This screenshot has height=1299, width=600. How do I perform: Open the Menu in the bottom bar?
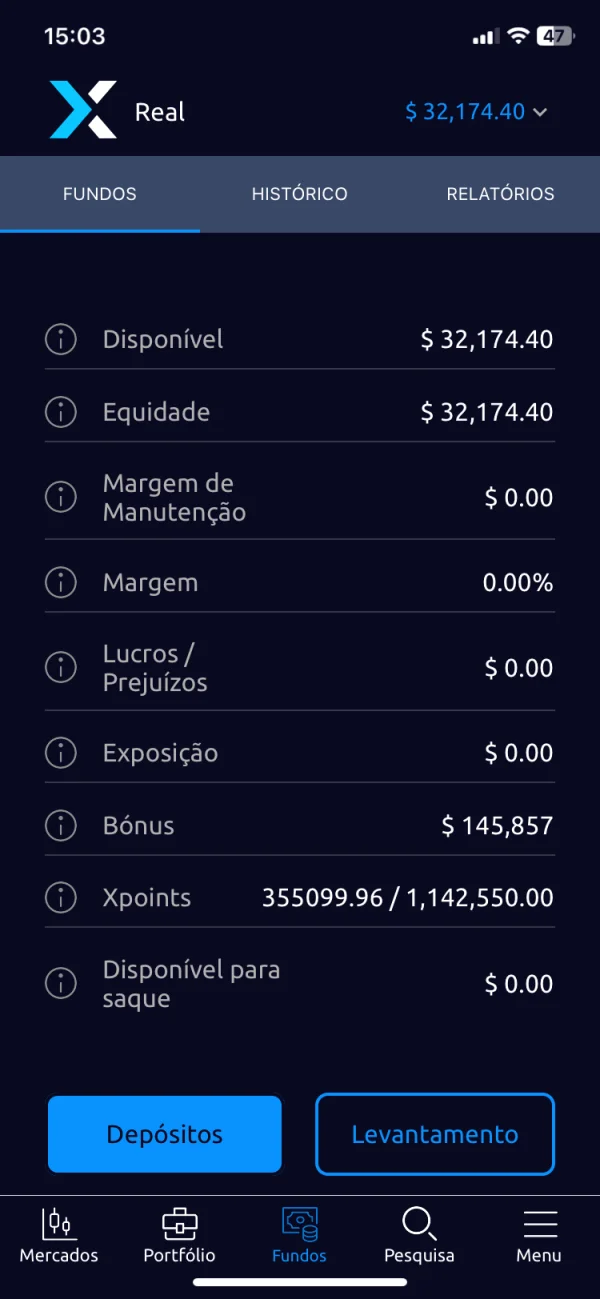point(539,1236)
